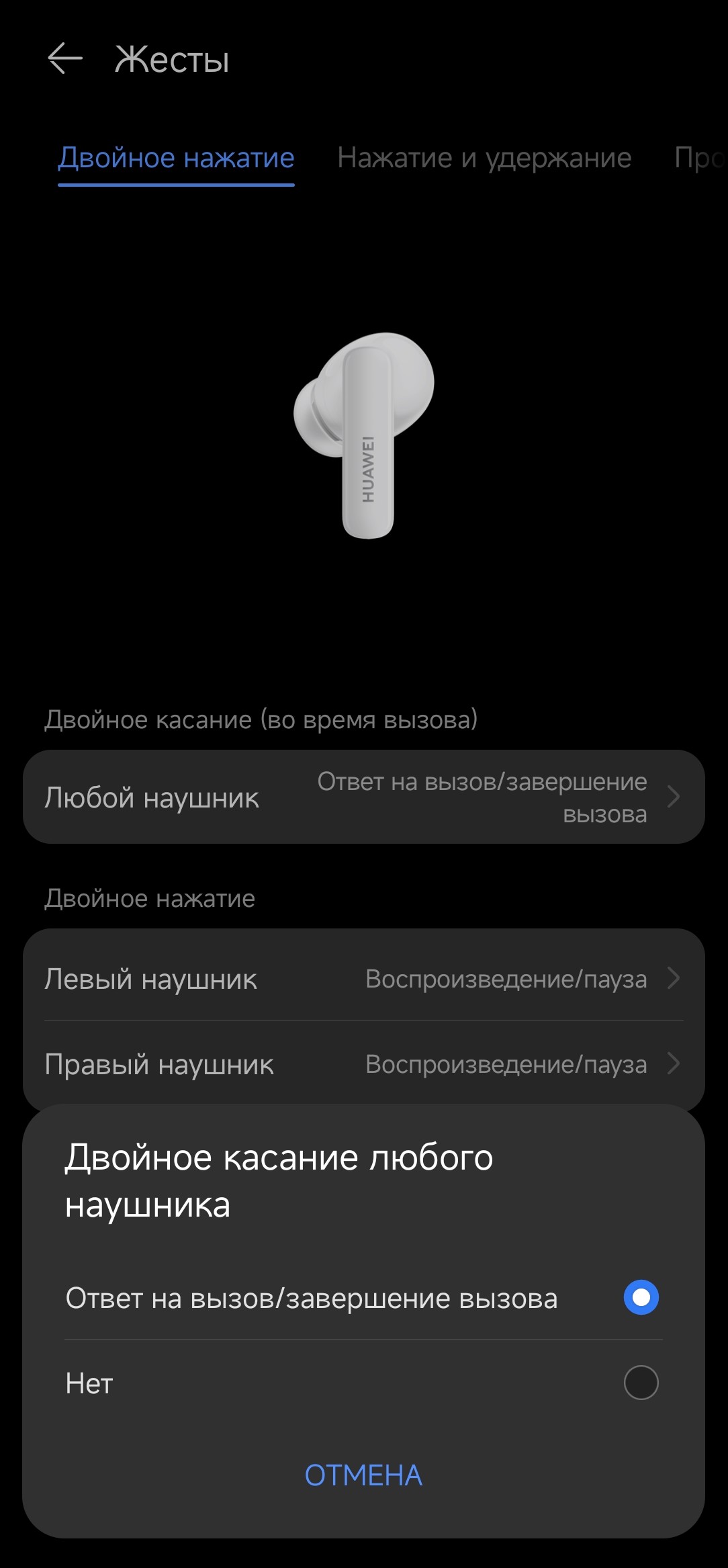Switch to the Нажатие и удержание tab
Image resolution: width=728 pixels, height=1568 pixels.
(x=484, y=159)
